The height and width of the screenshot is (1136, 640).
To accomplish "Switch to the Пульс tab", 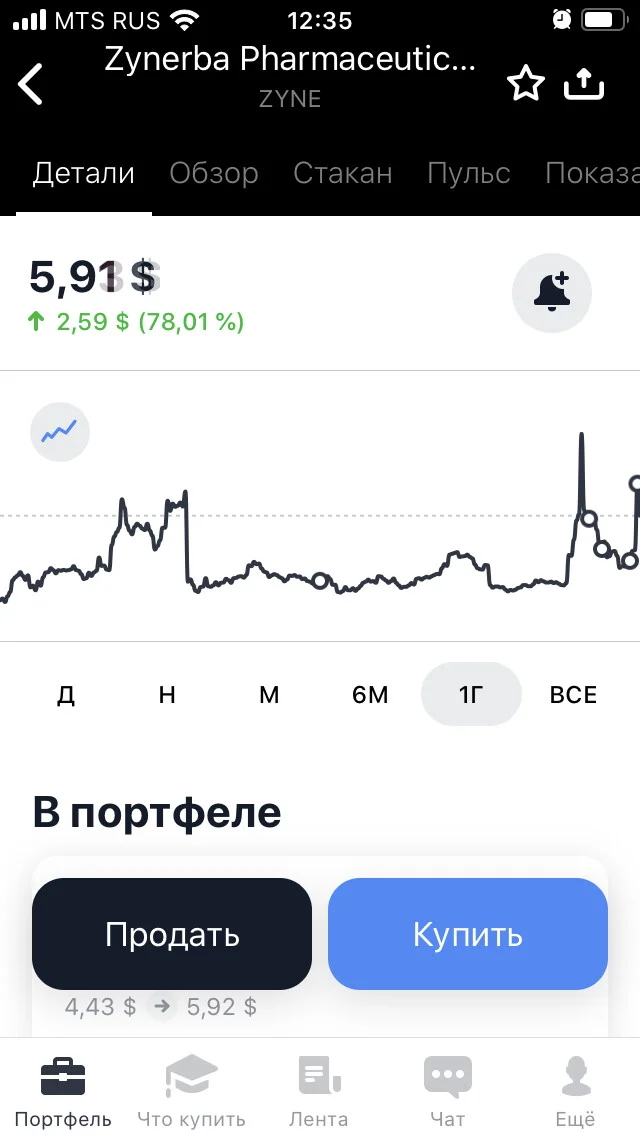I will tap(469, 174).
